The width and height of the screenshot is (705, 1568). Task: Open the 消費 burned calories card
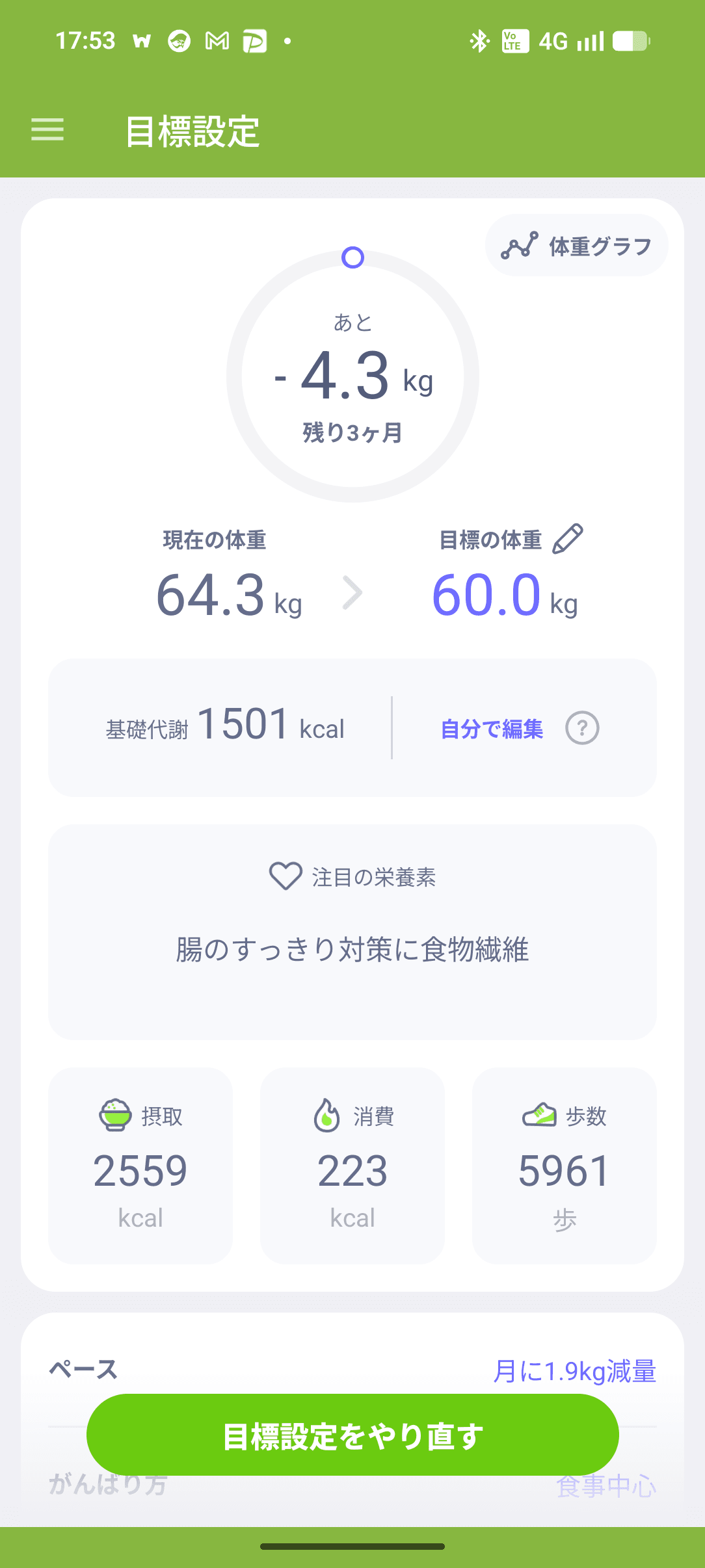[x=352, y=1165]
